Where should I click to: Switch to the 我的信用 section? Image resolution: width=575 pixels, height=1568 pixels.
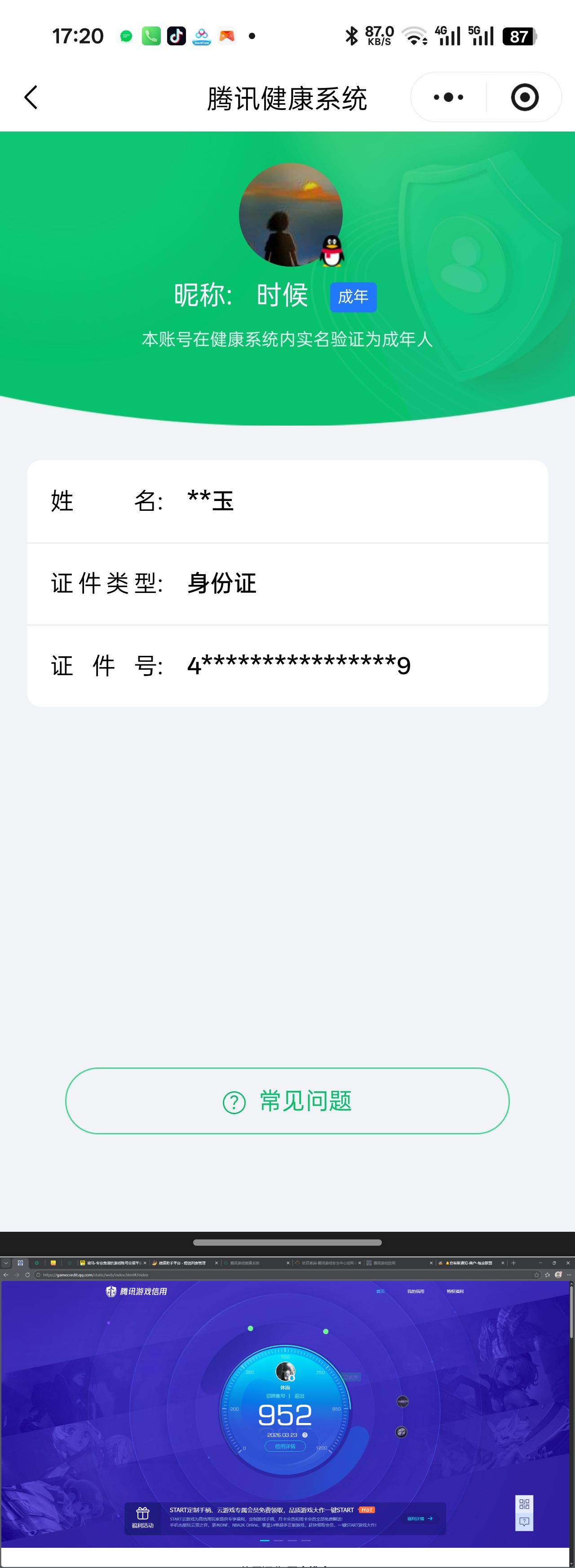coord(416,1291)
